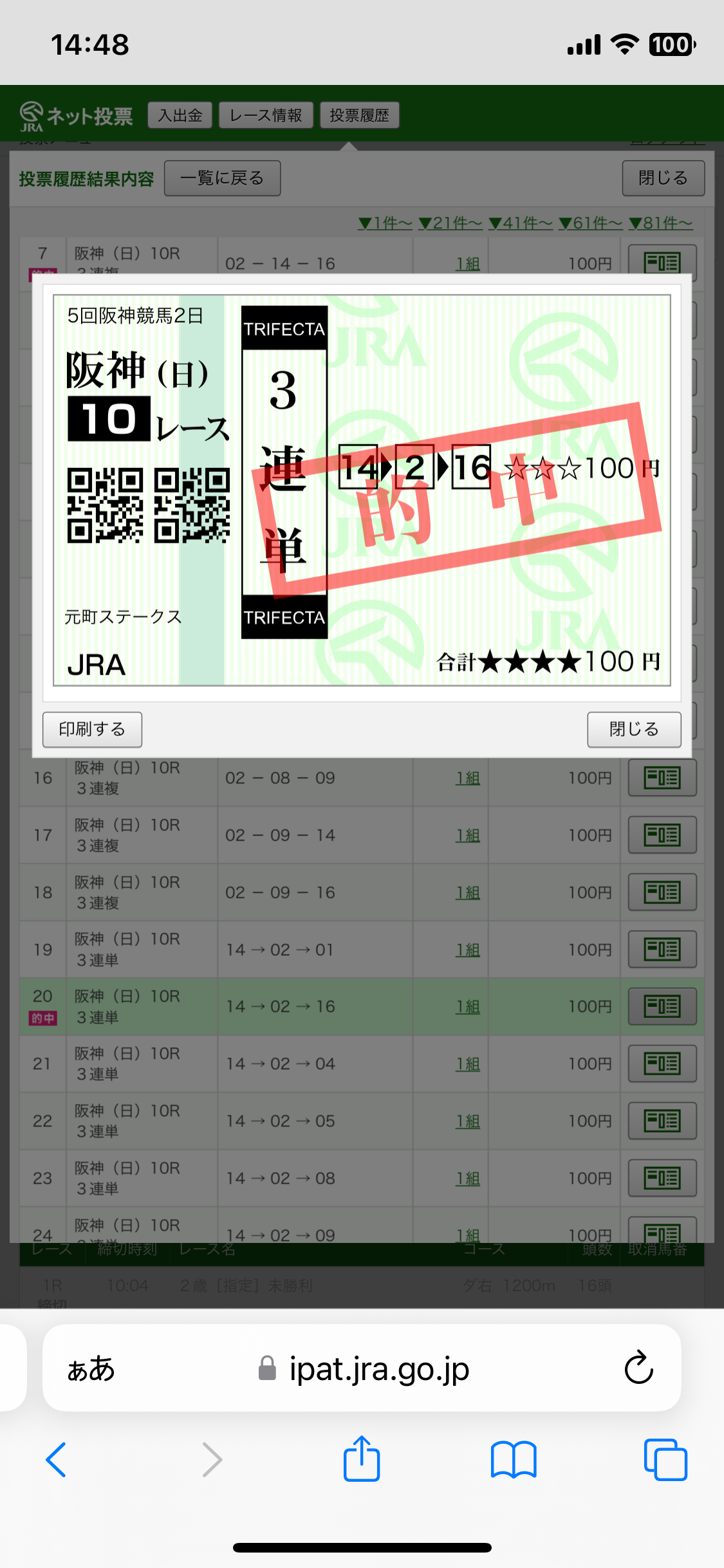The height and width of the screenshot is (1568, 724).
Task: Tap the 印刷する print button
Action: [x=92, y=729]
